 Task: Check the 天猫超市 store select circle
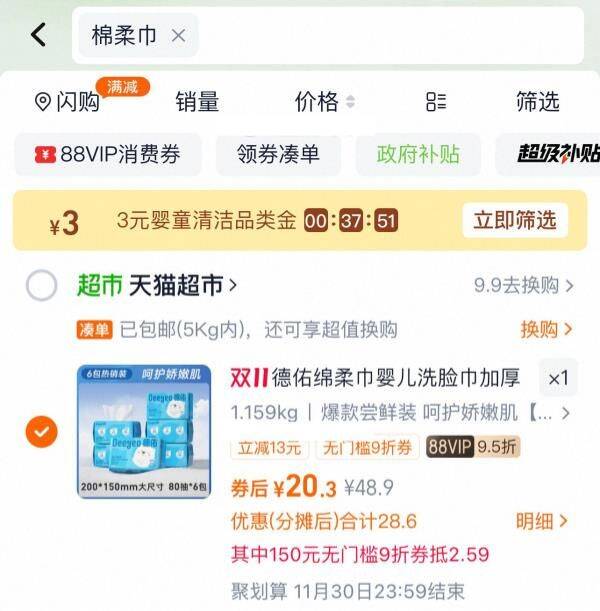point(41,286)
